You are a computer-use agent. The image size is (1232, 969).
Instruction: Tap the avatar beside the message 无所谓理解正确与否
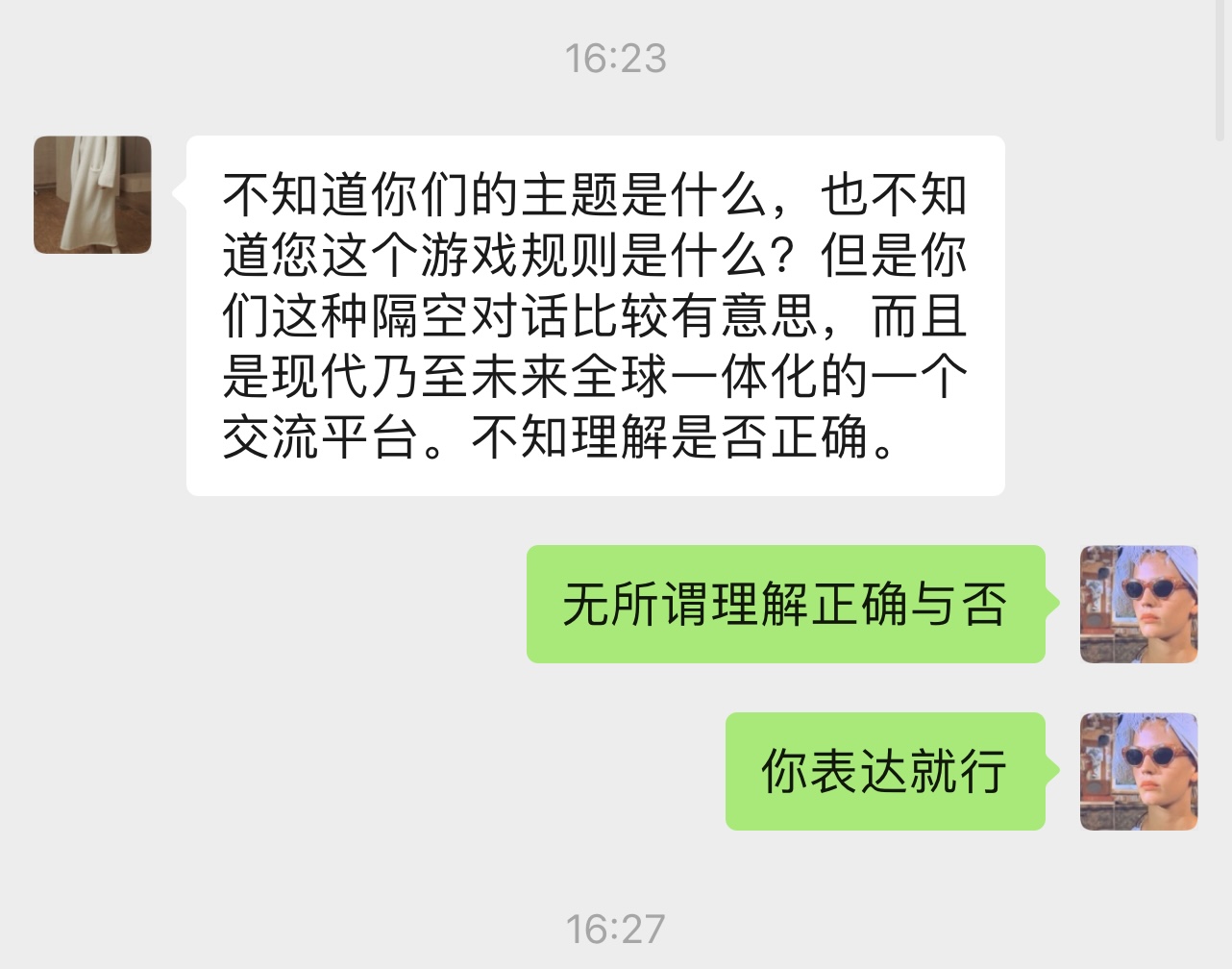[1139, 605]
